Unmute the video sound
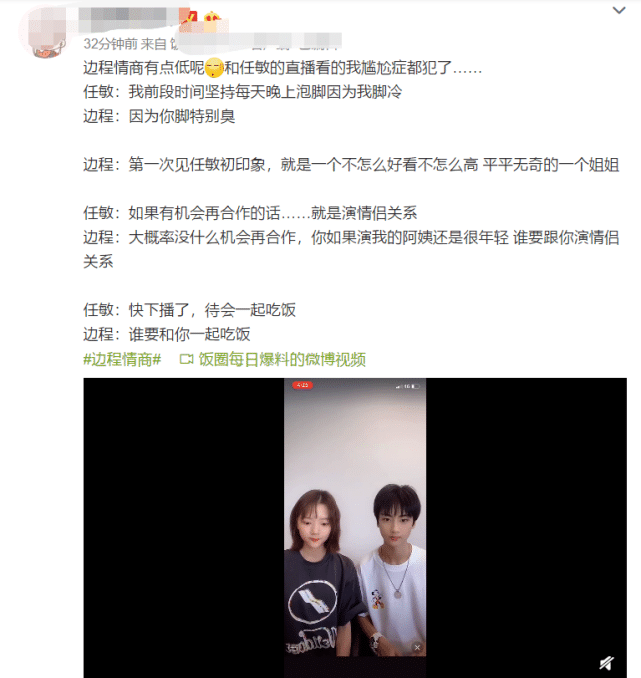The image size is (641, 678). point(606,662)
